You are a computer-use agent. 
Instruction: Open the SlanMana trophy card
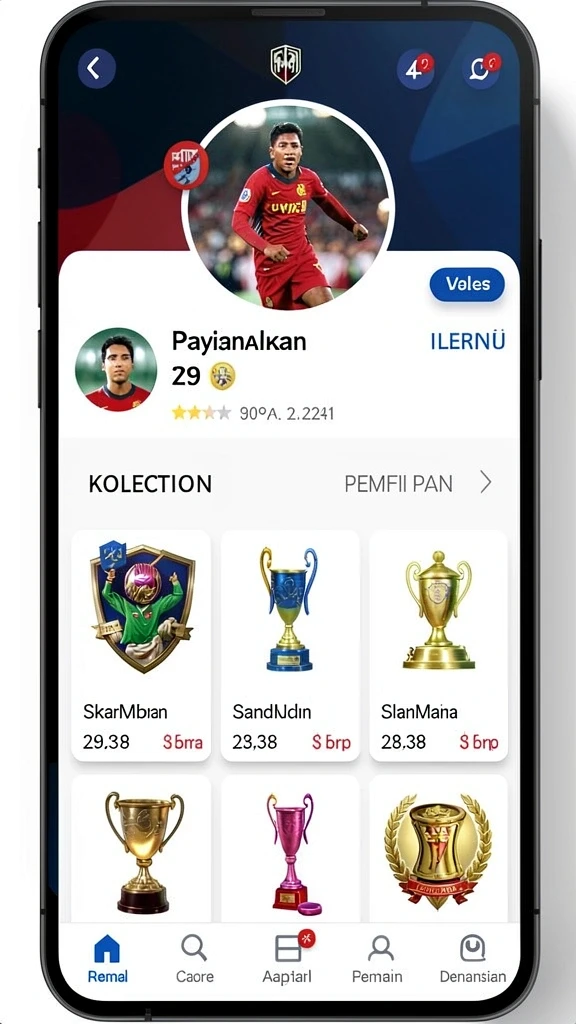point(439,645)
